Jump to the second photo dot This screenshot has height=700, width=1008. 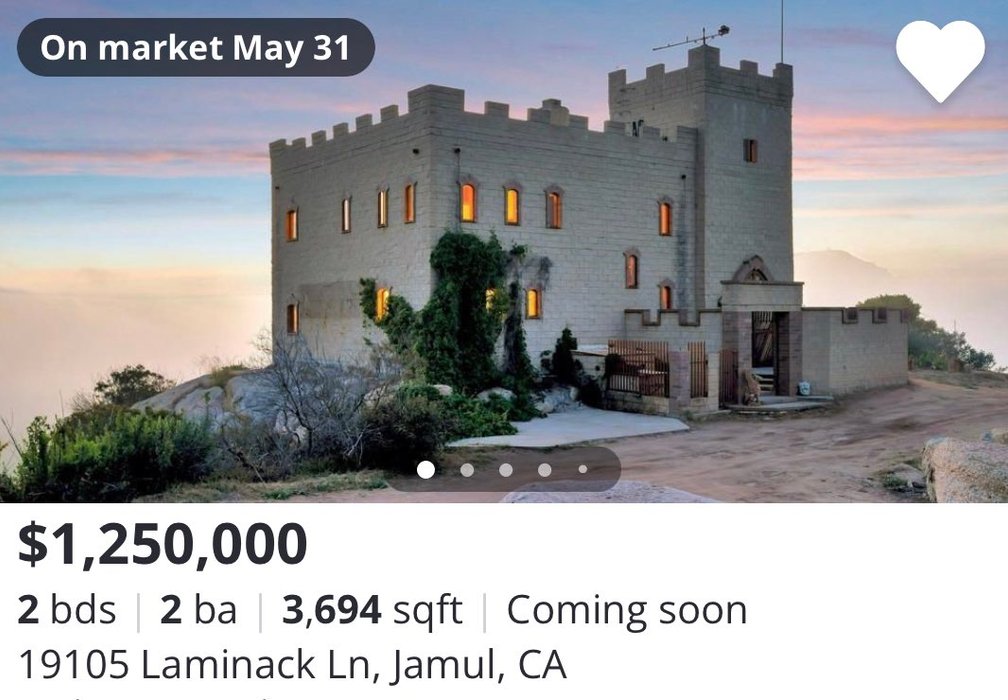(x=466, y=469)
